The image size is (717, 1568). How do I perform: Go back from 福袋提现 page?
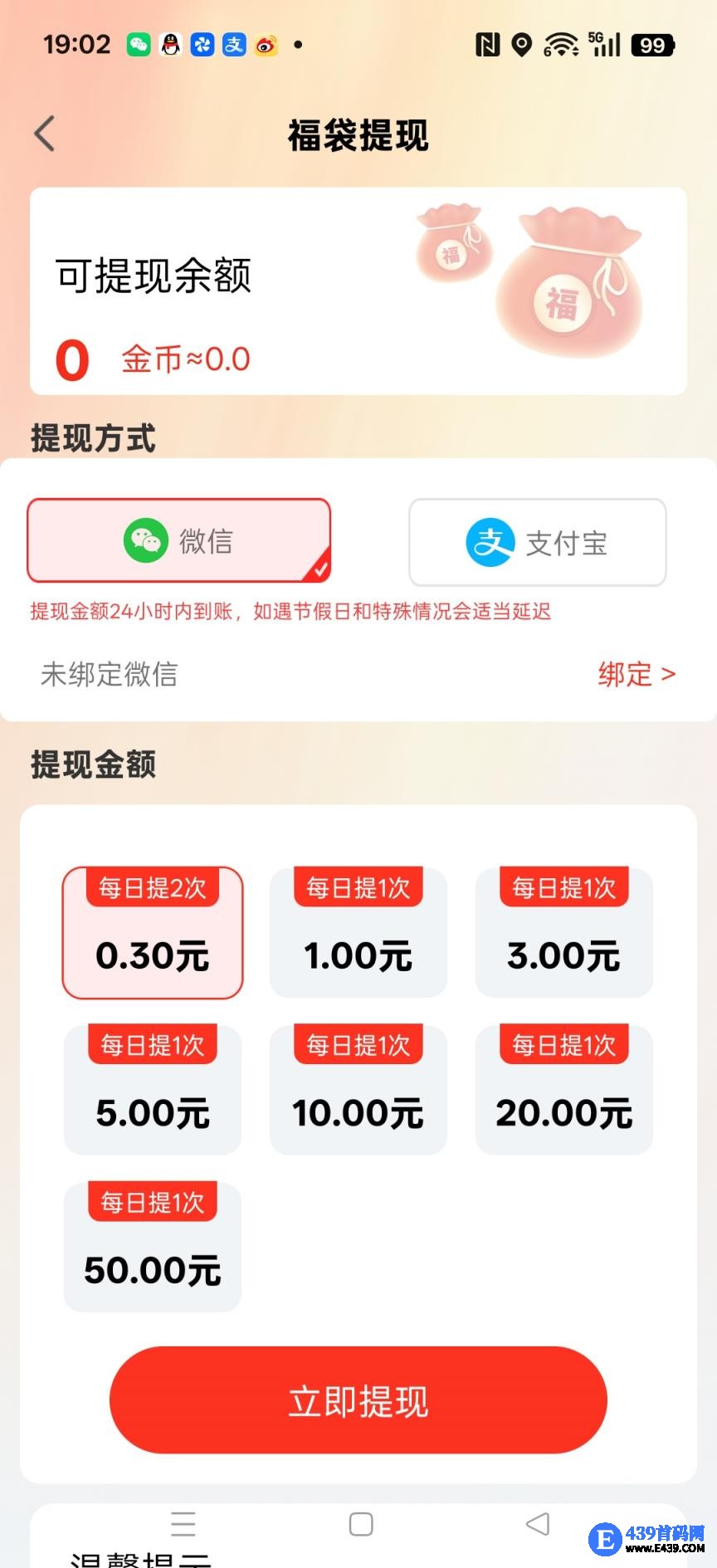click(x=45, y=134)
